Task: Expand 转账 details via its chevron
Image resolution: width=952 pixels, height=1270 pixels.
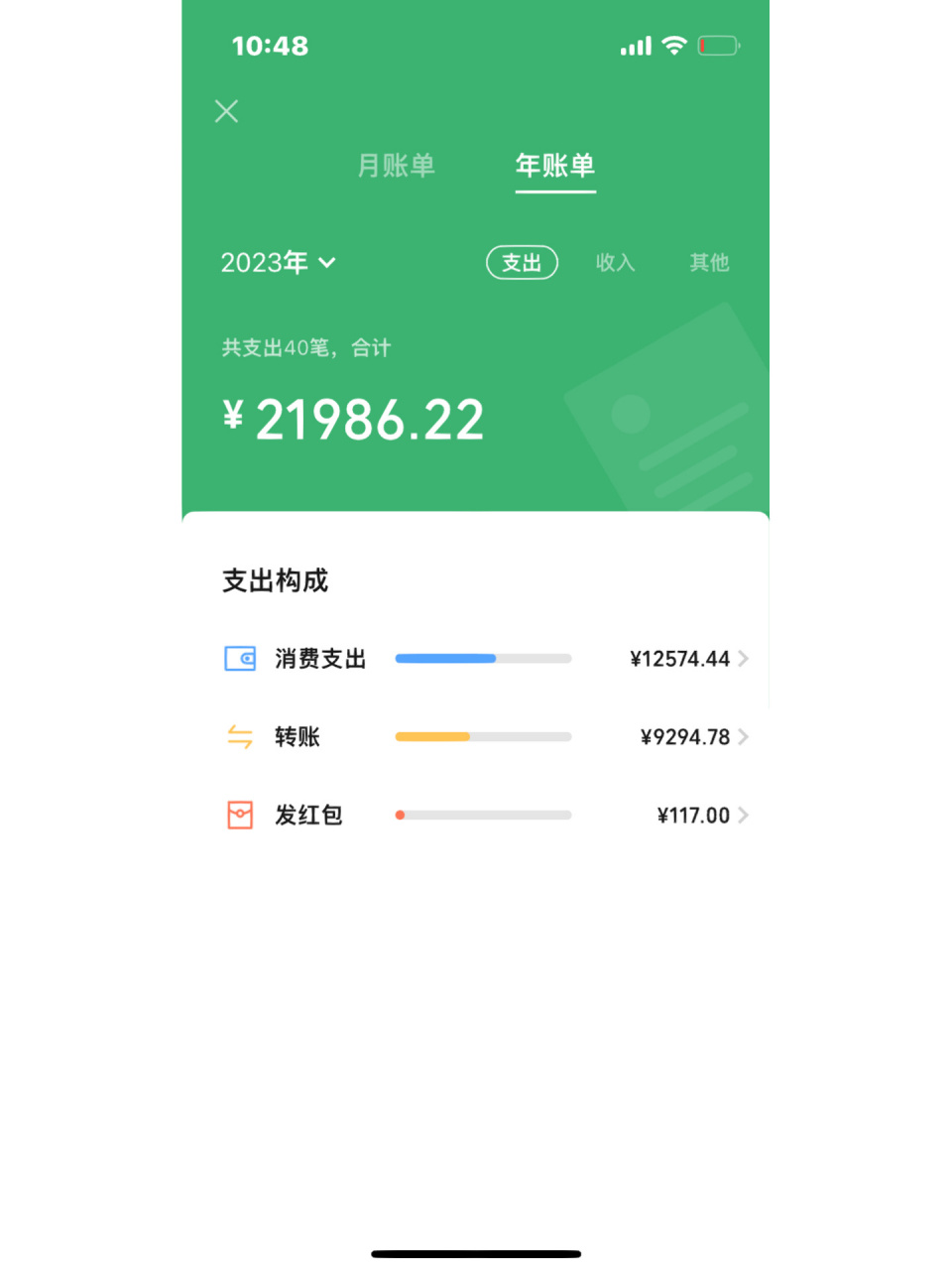Action: point(745,736)
